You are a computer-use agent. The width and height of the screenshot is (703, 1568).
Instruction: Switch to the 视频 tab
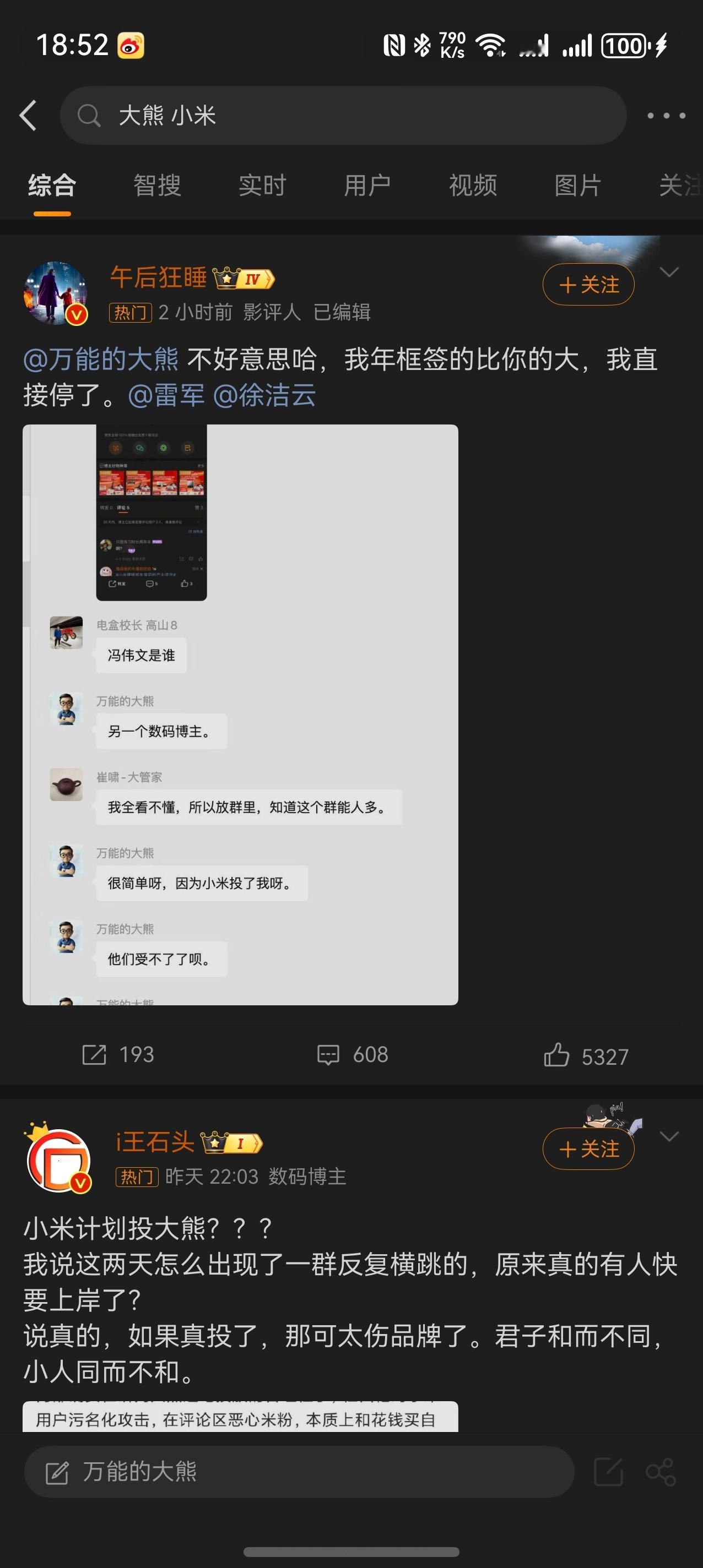472,186
